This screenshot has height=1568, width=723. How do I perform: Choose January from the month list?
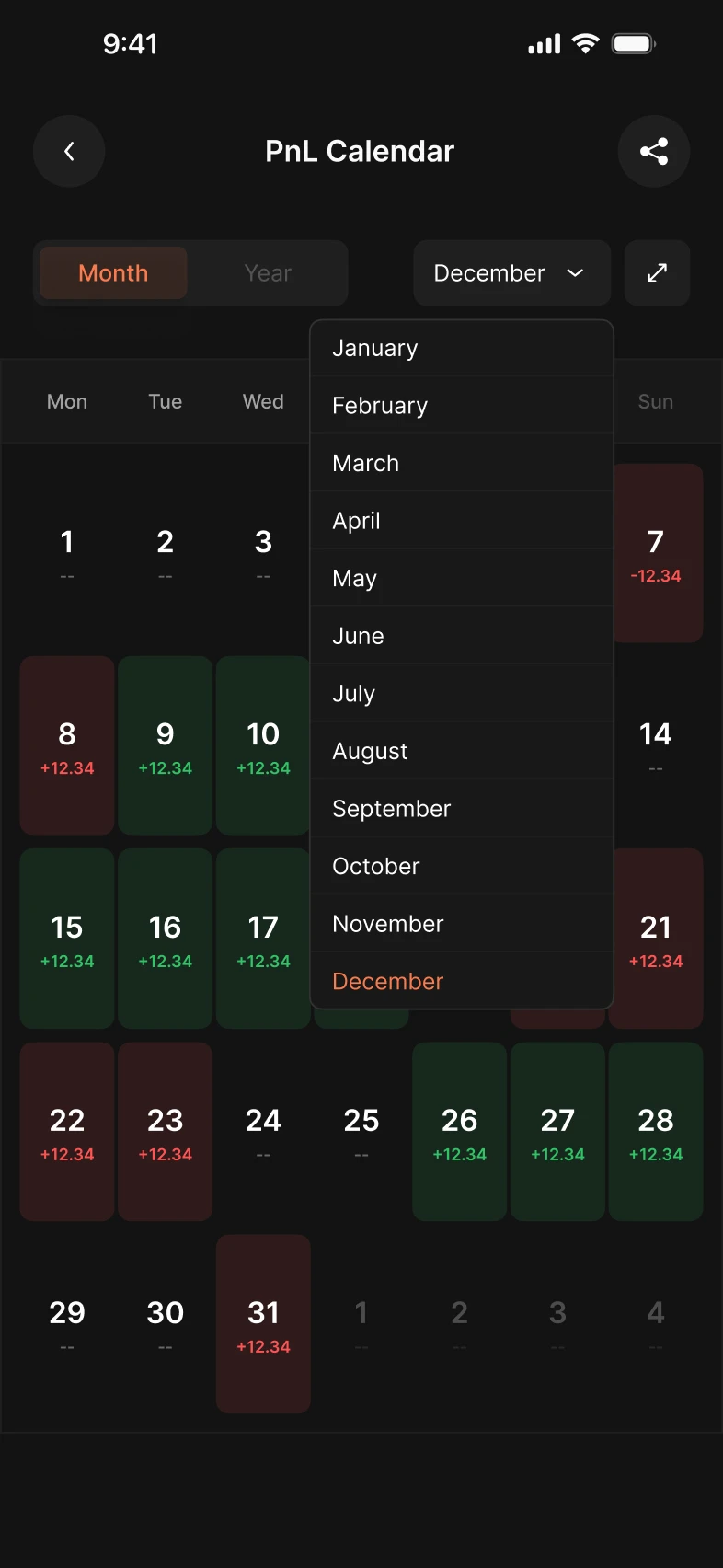coord(461,349)
